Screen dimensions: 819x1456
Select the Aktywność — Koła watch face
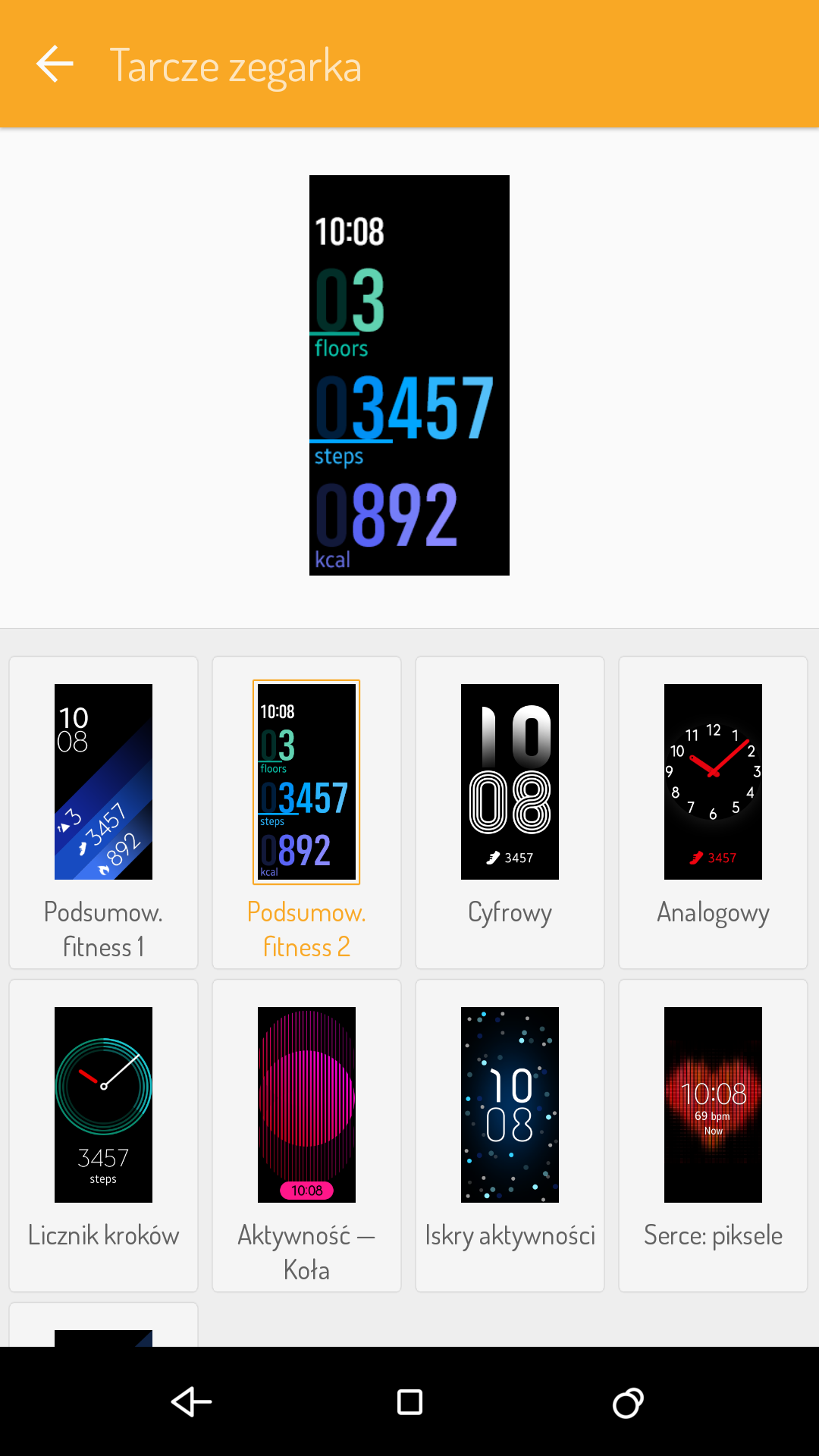click(x=306, y=1135)
